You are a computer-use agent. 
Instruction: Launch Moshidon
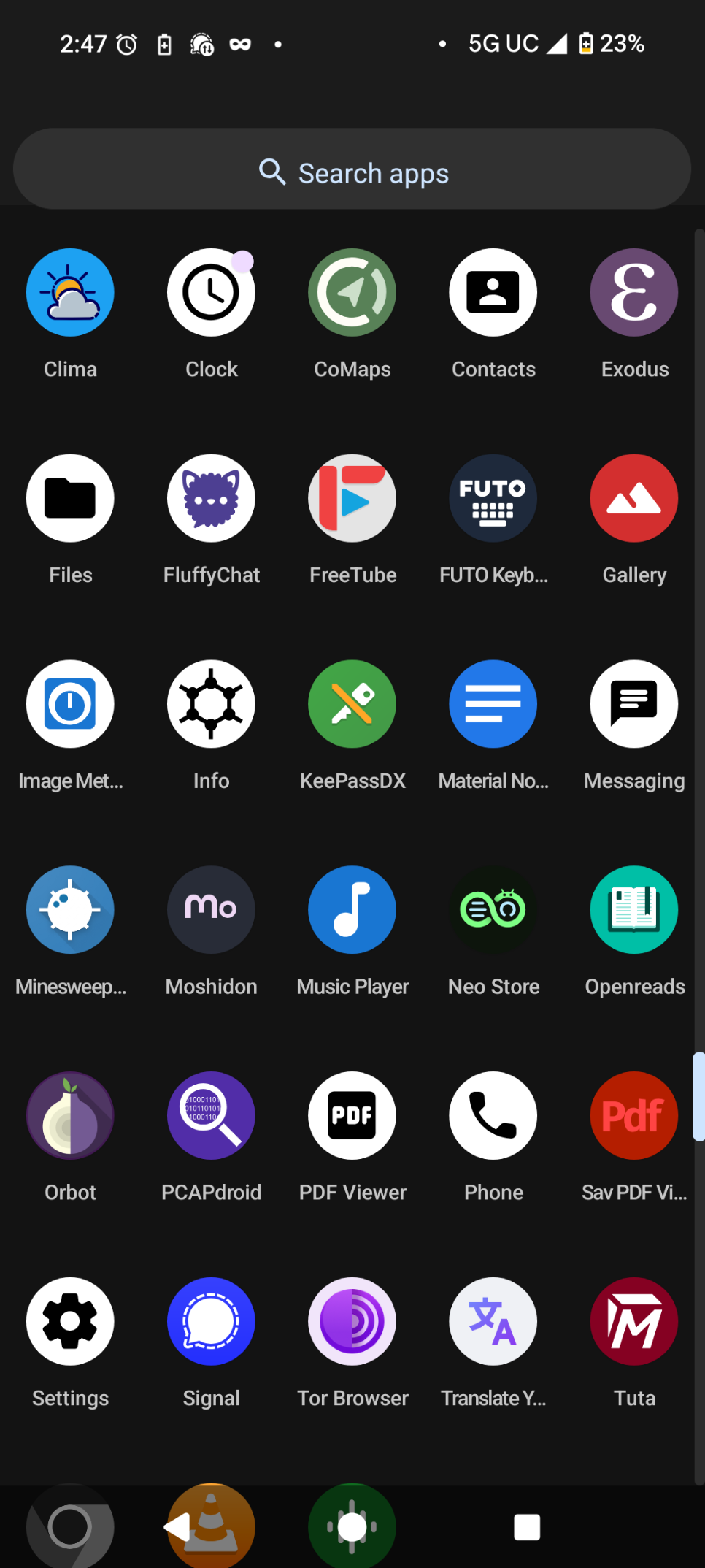[x=211, y=910]
